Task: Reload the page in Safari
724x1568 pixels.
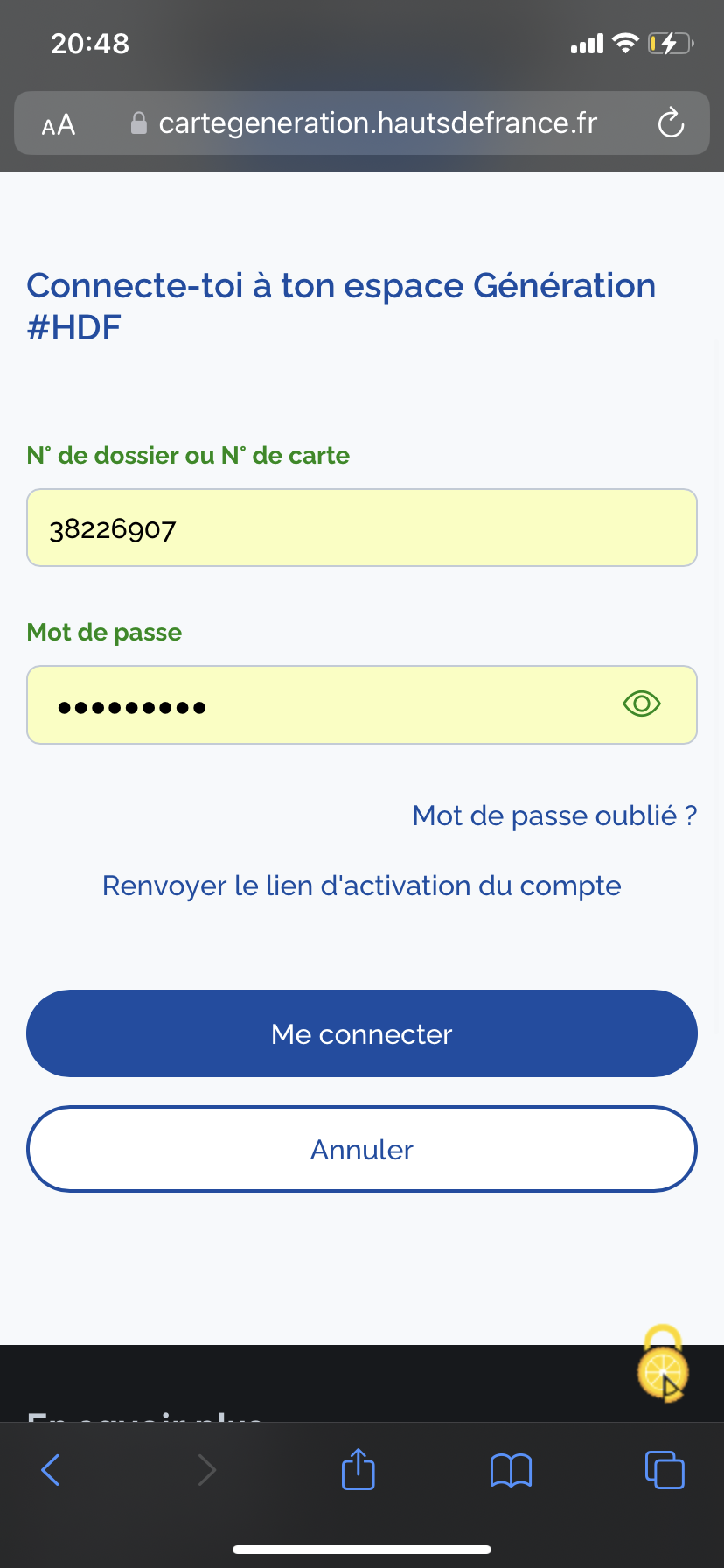Action: [x=671, y=123]
